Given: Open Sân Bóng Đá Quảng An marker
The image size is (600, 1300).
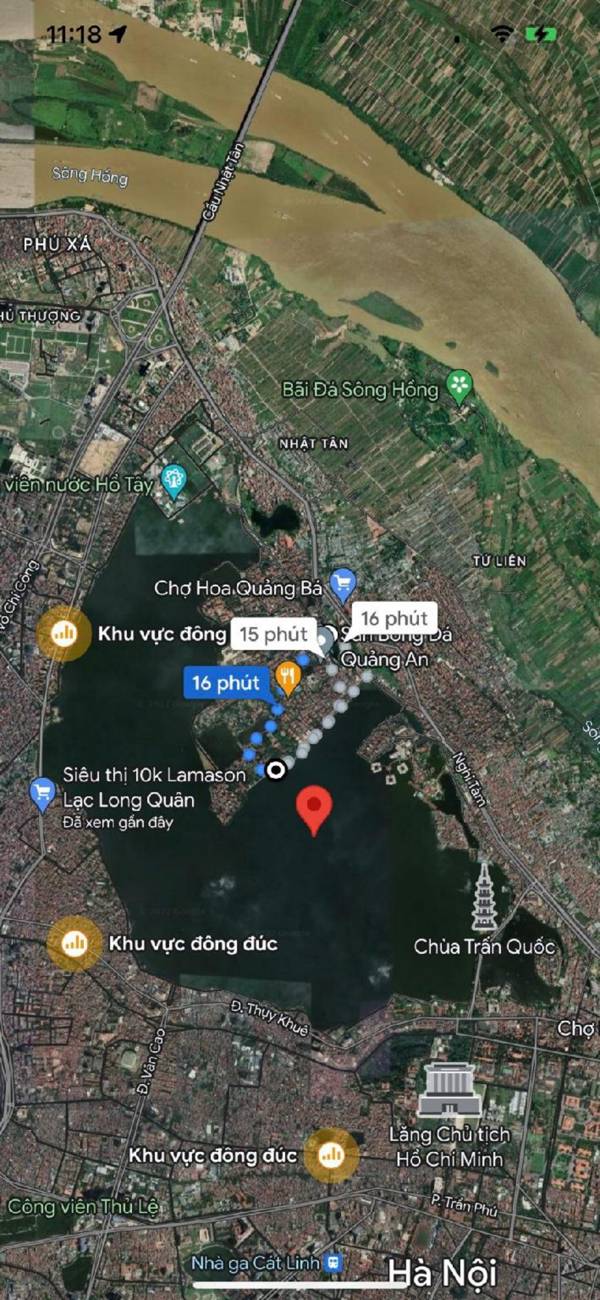Looking at the screenshot, I should click(x=328, y=636).
